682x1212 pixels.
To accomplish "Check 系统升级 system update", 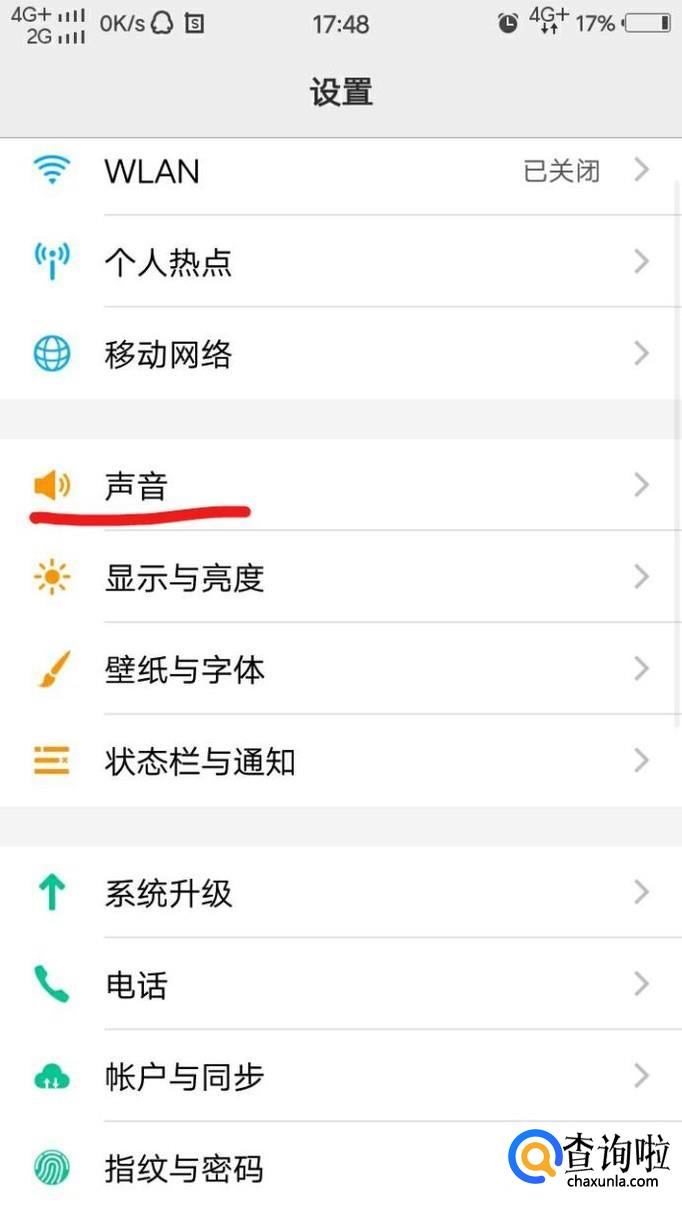I will [340, 893].
